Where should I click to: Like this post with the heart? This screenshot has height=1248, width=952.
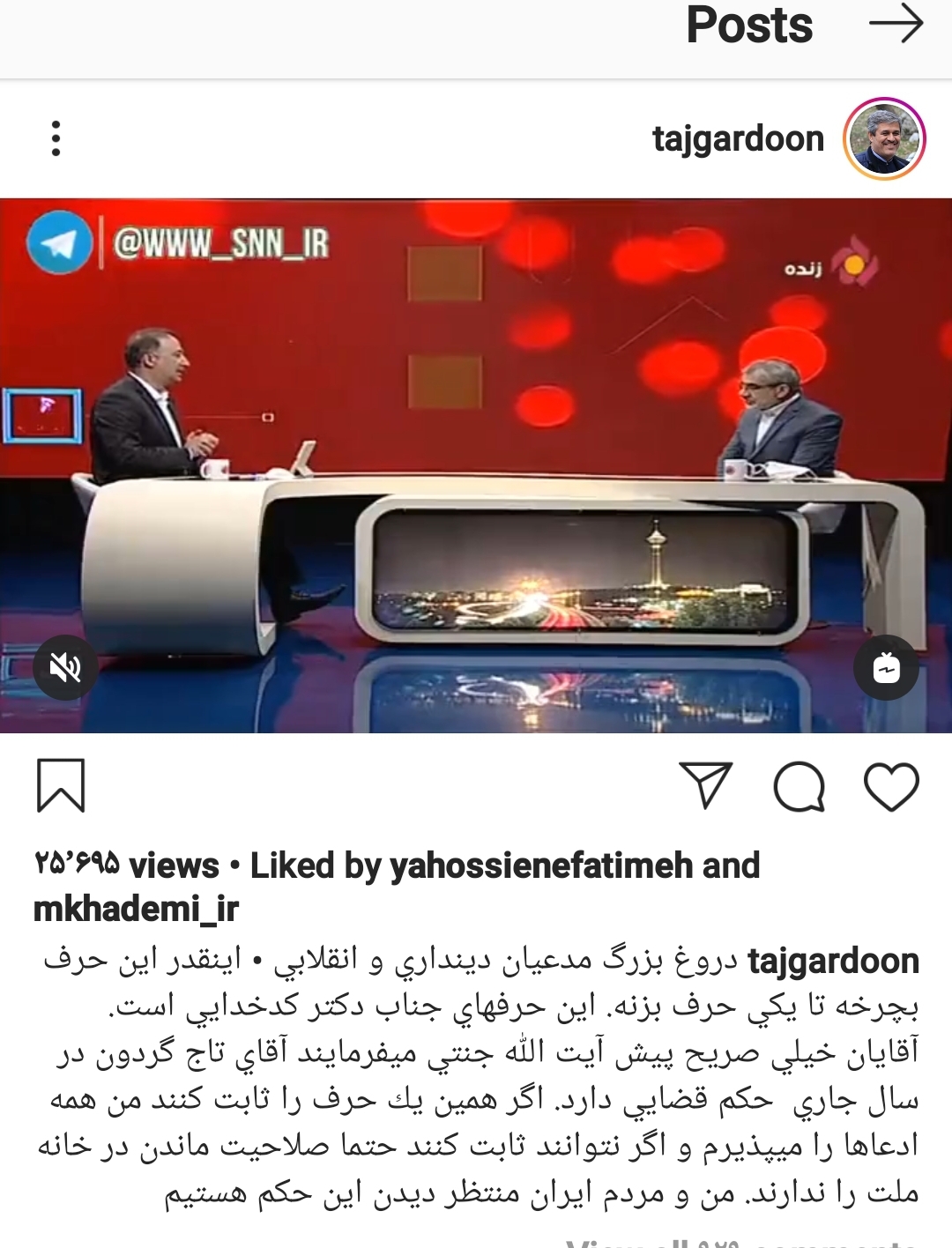pos(891,786)
